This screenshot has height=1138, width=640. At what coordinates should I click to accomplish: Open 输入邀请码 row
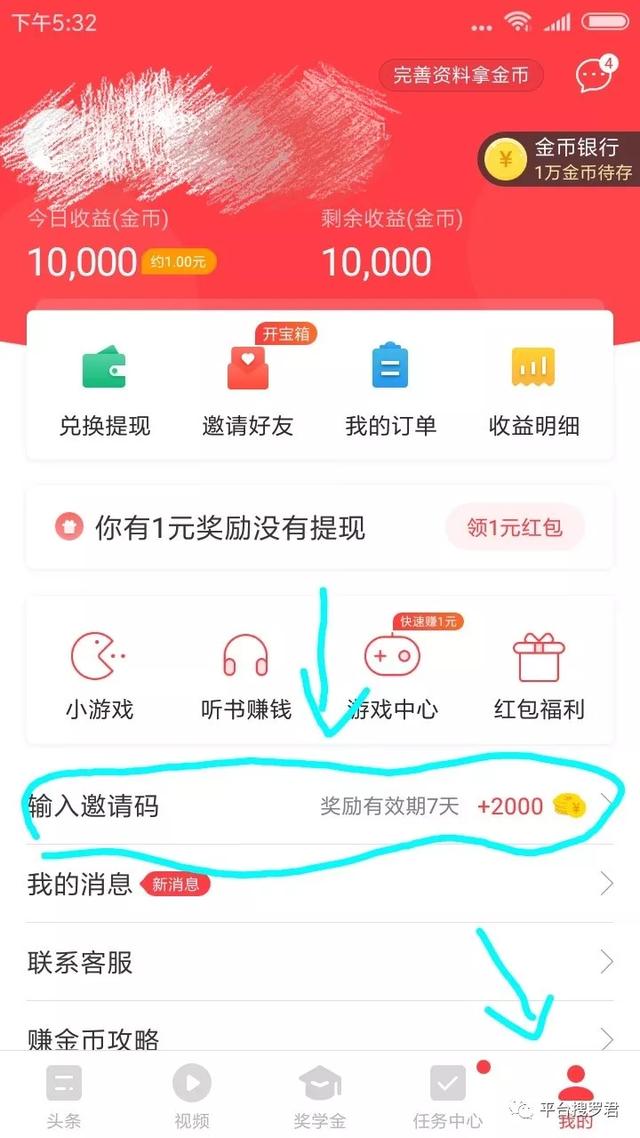pyautogui.click(x=320, y=806)
